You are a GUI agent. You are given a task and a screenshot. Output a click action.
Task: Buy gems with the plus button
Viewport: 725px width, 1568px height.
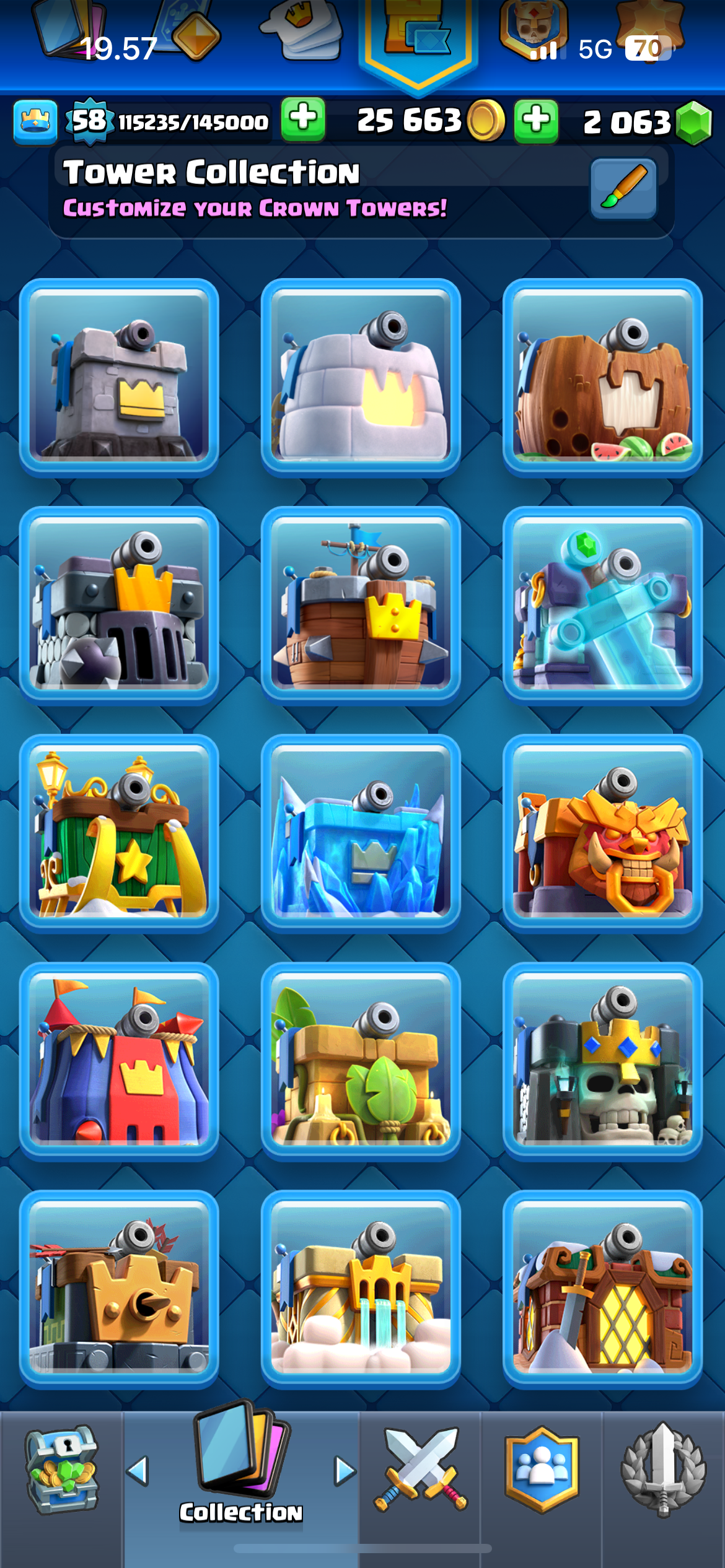[536, 121]
